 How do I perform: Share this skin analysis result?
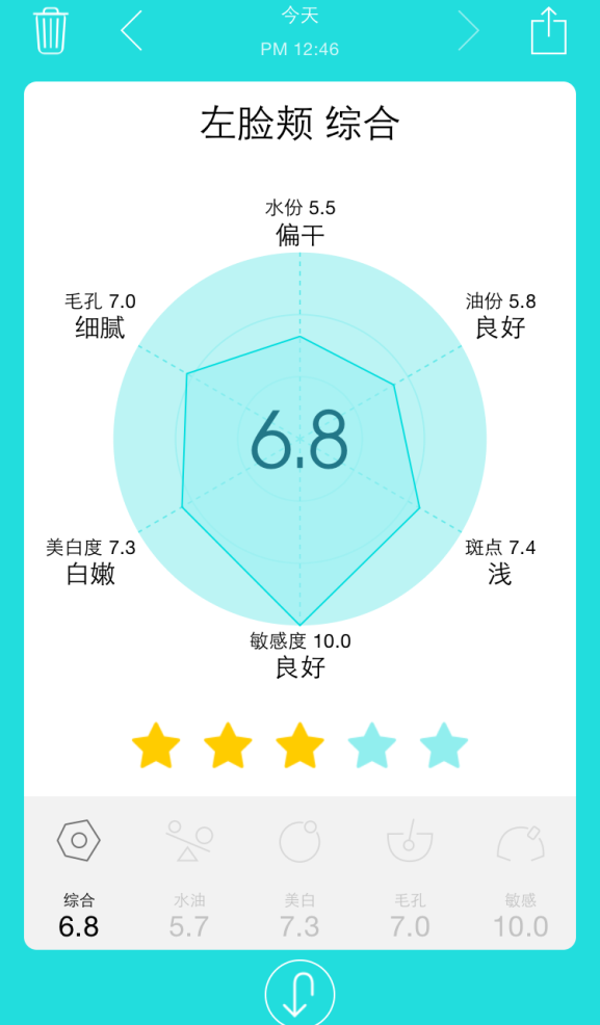click(548, 30)
